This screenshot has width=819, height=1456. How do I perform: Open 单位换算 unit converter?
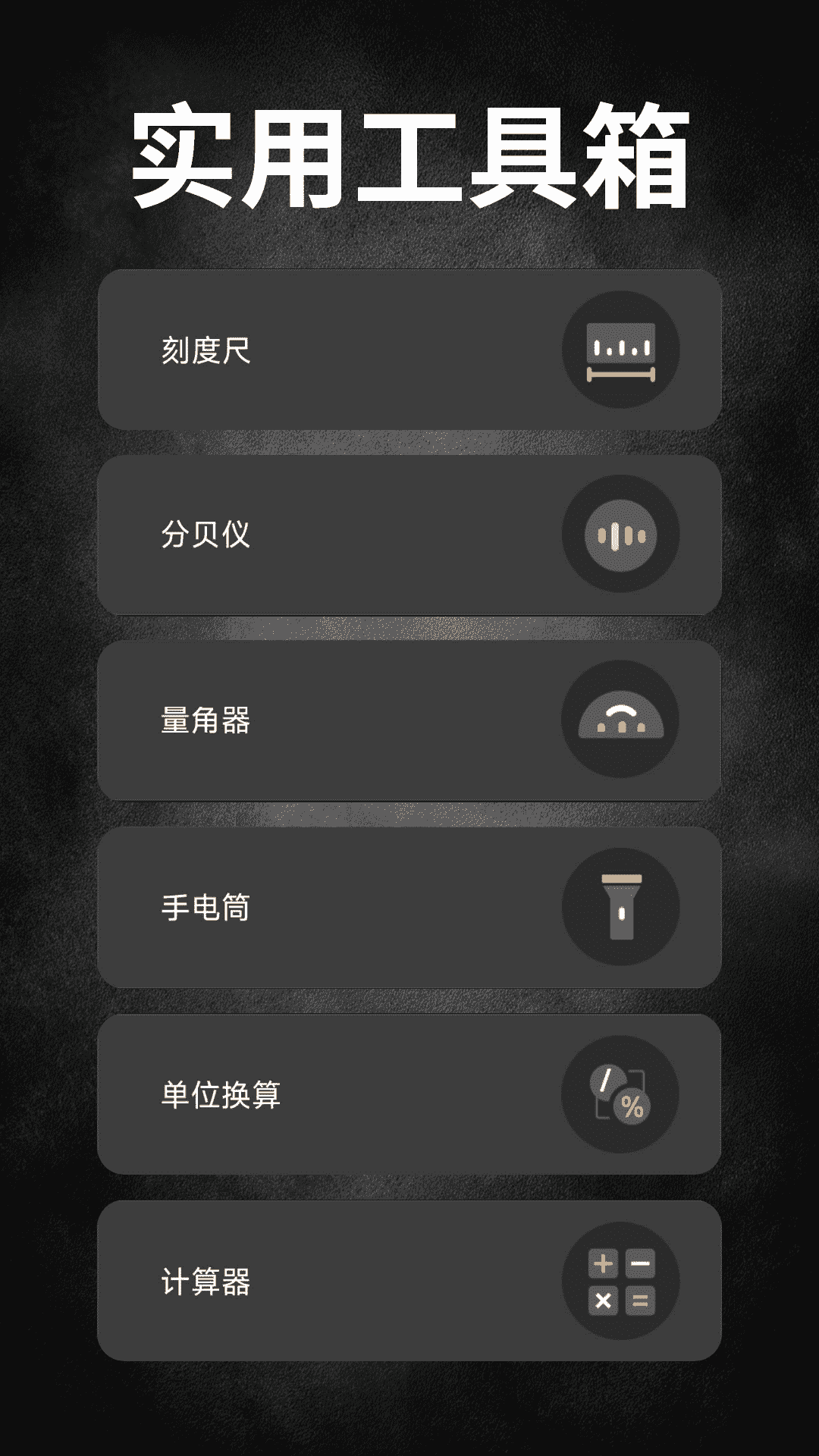(409, 1094)
